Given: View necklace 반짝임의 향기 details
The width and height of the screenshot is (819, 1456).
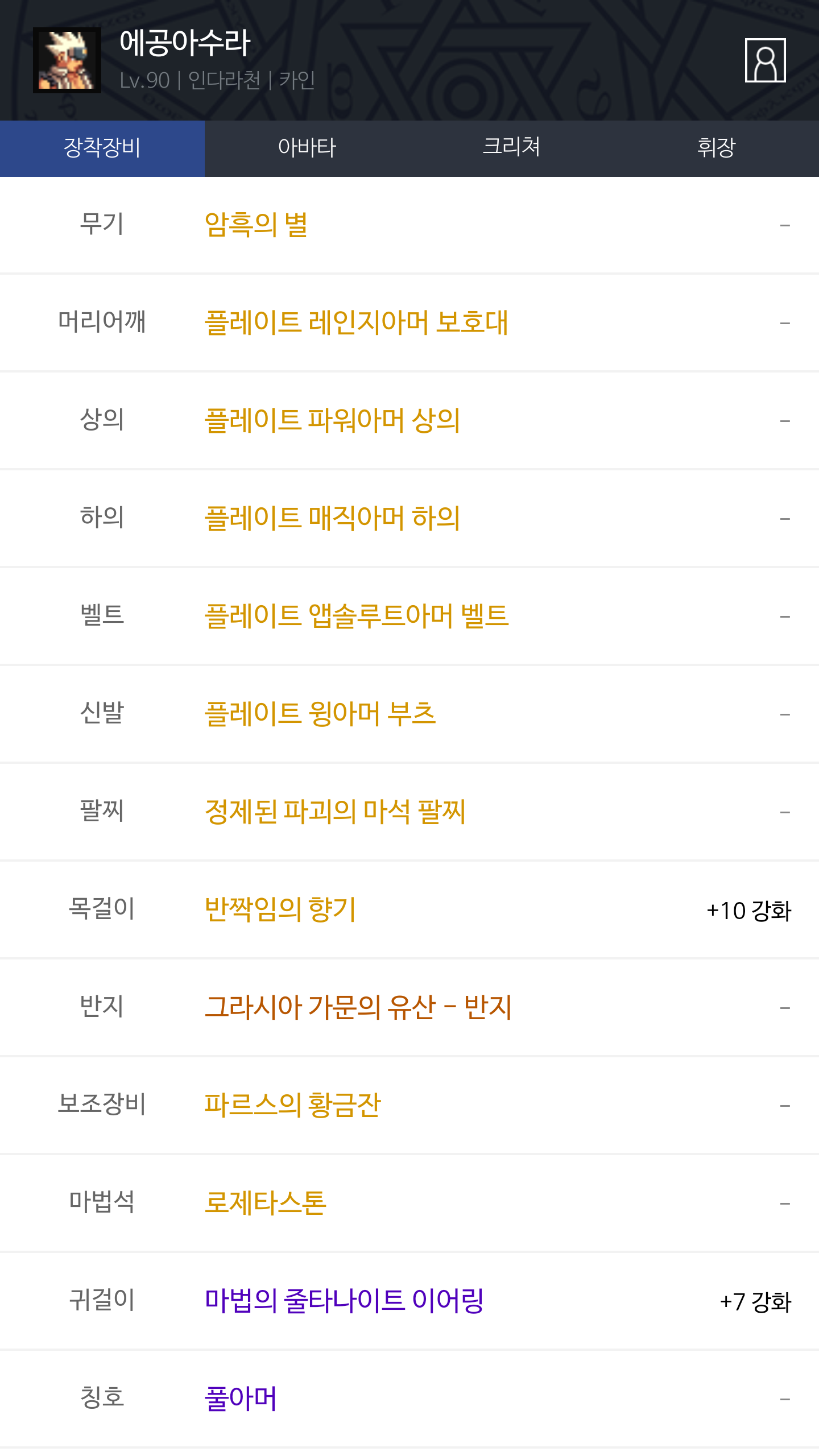Looking at the screenshot, I should (x=280, y=910).
